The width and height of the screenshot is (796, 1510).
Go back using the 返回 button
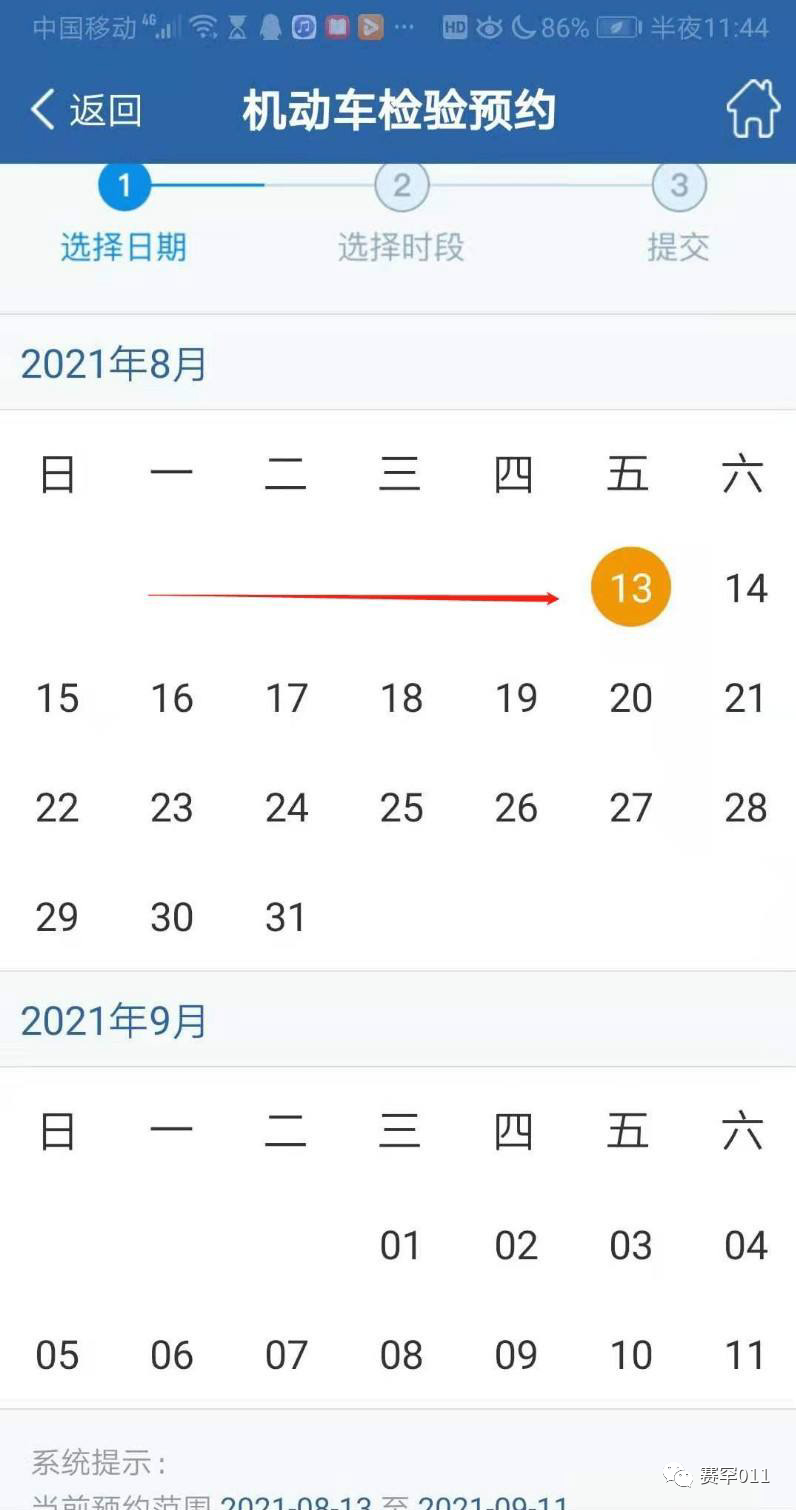click(x=86, y=110)
